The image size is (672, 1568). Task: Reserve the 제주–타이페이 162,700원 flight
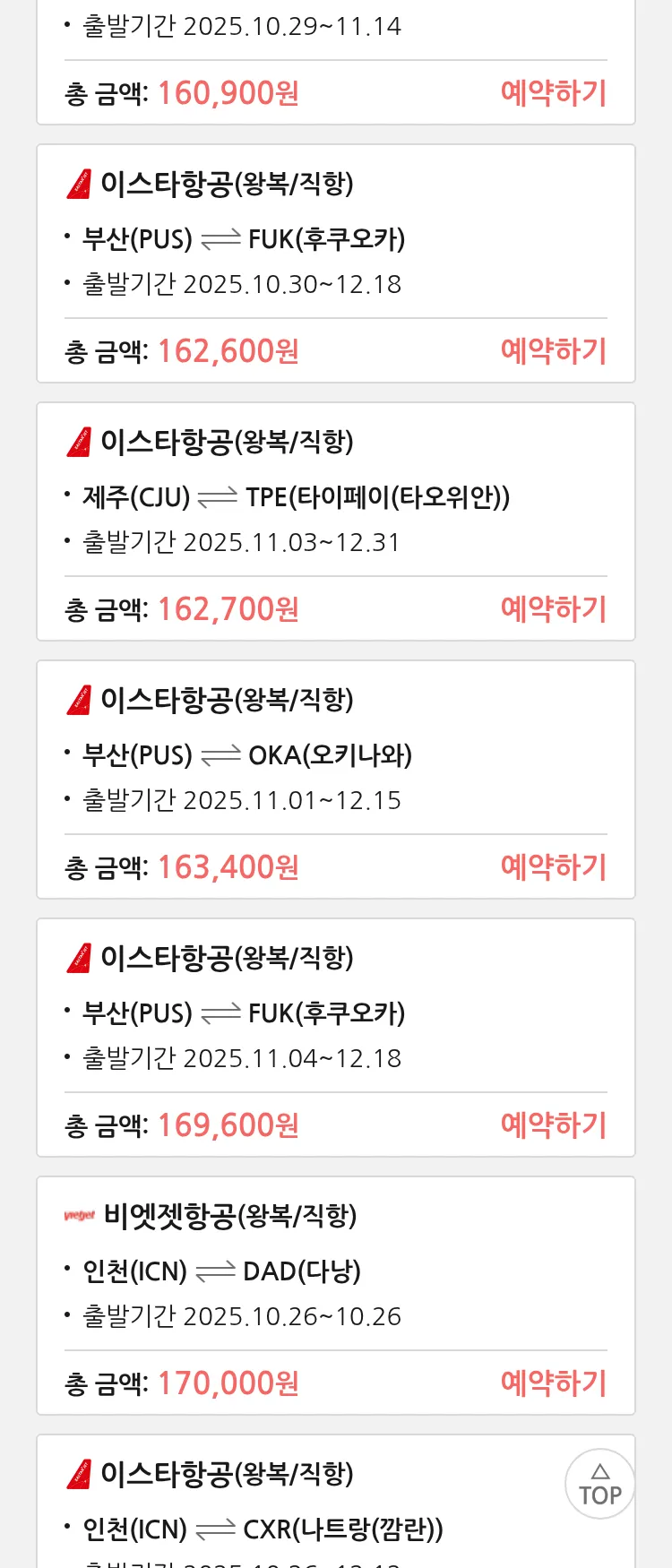click(x=553, y=609)
